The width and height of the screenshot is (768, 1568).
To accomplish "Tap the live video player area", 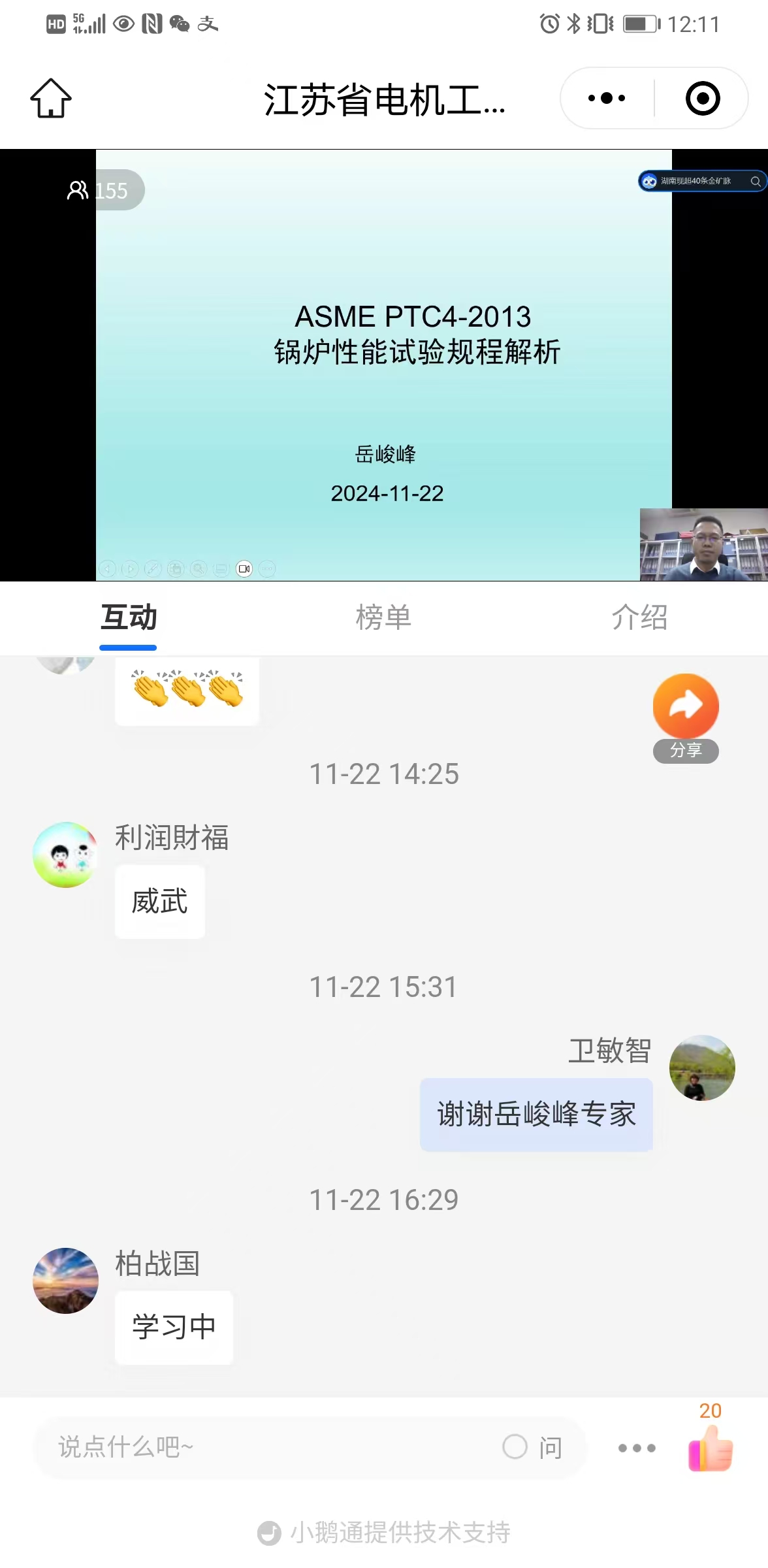I will point(384,366).
